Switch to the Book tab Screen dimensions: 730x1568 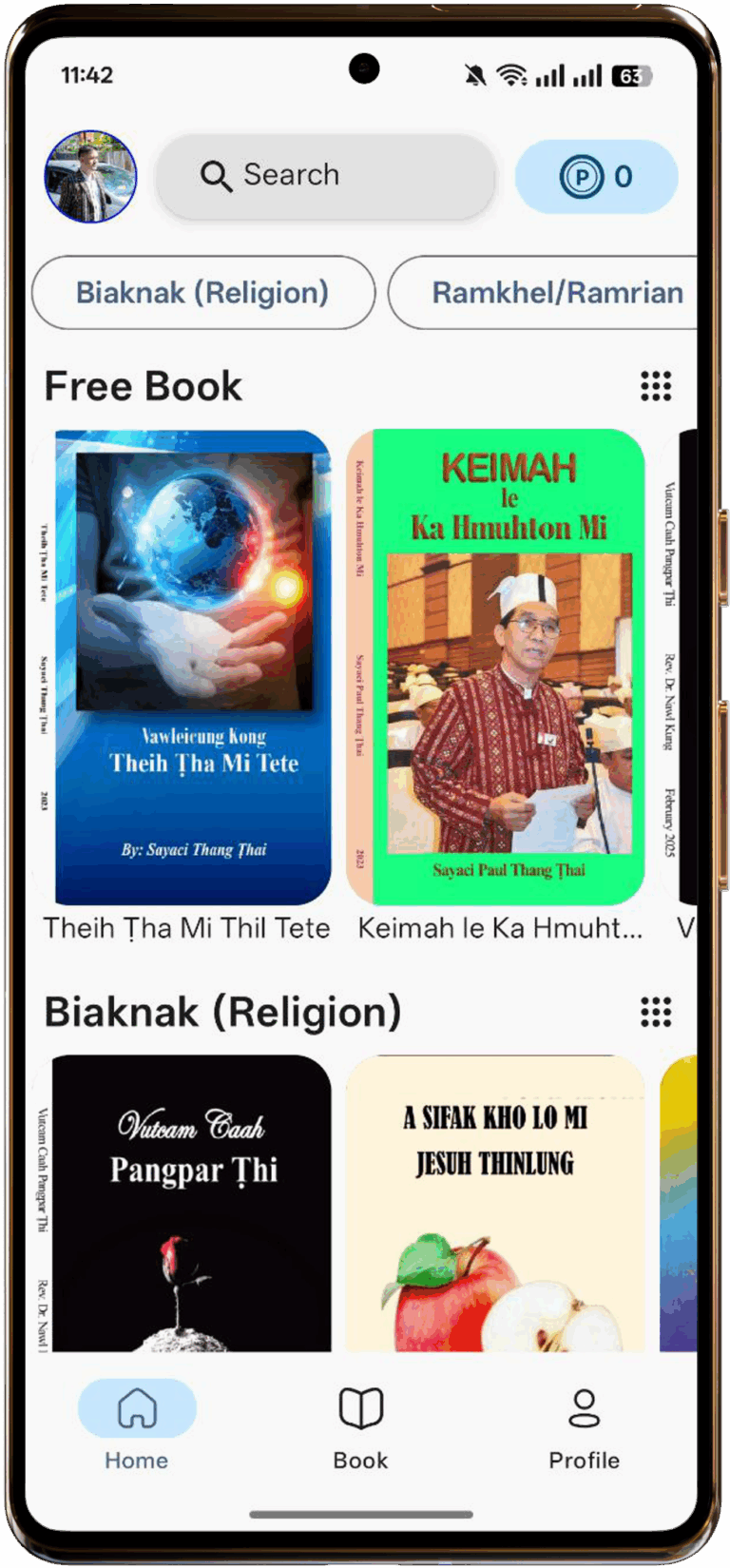pos(360,1424)
